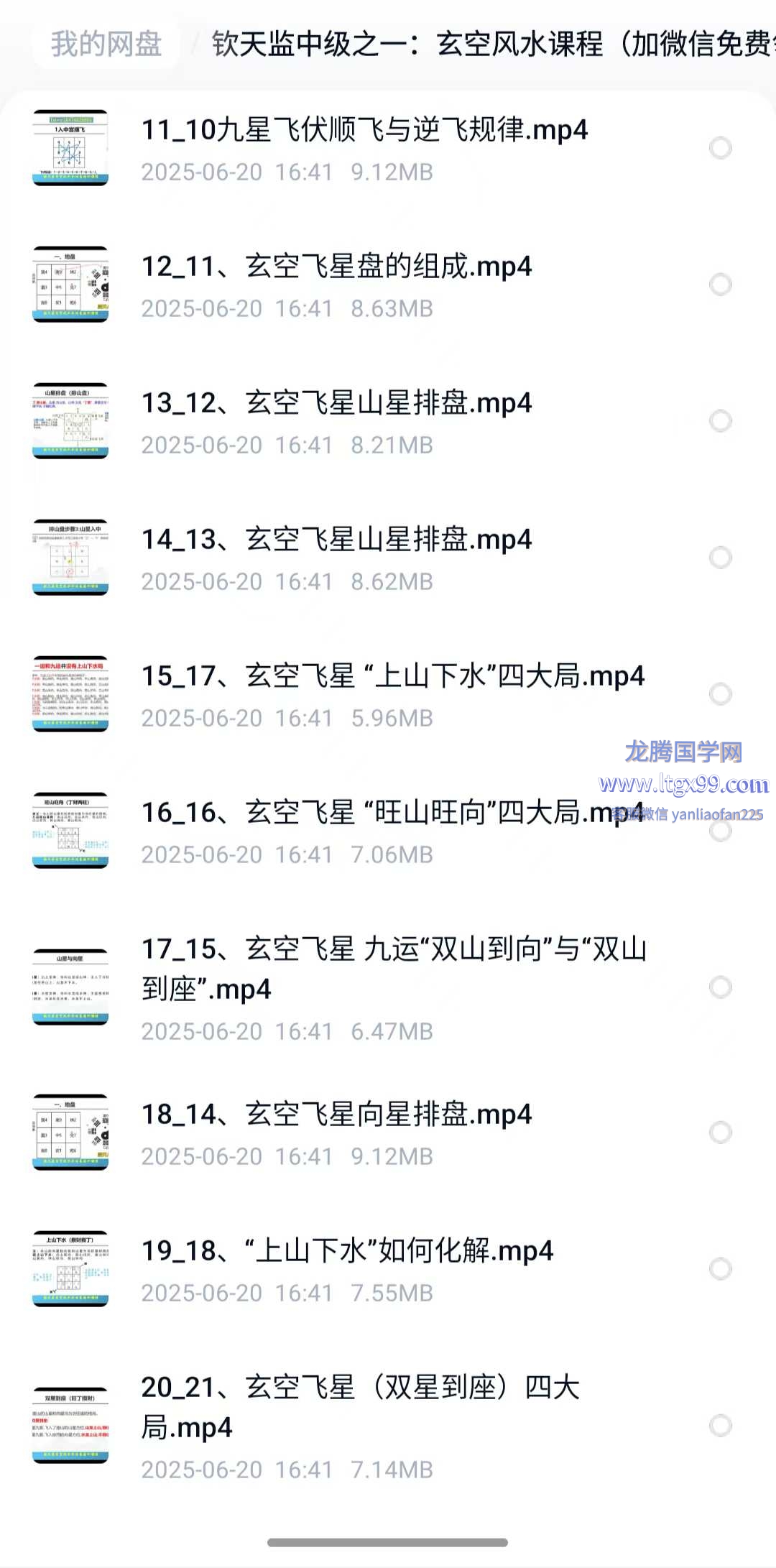The image size is (776, 1568).
Task: Select the checkbox for 19_18 "上山下水"如何化解.mp4
Action: point(720,1269)
